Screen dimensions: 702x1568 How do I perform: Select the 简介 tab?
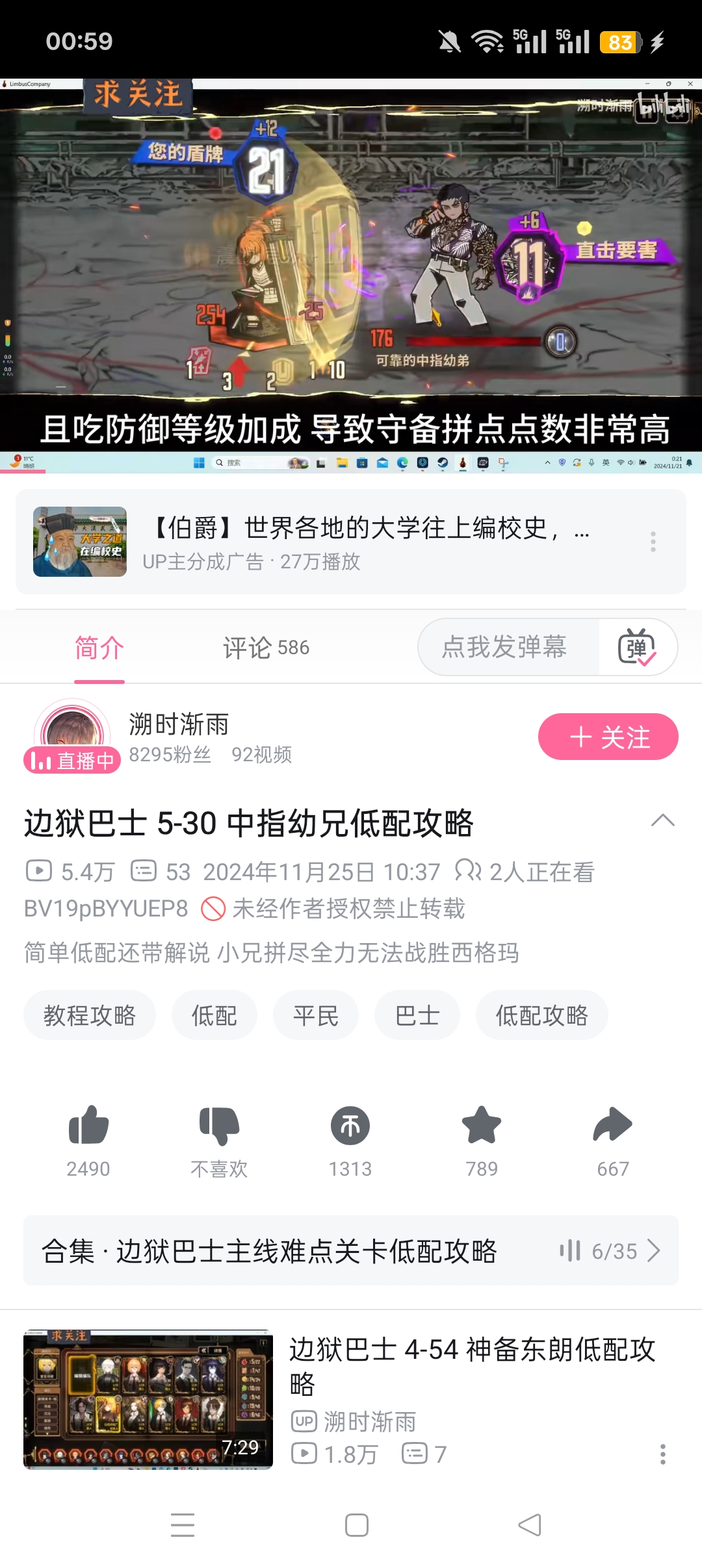(x=98, y=647)
